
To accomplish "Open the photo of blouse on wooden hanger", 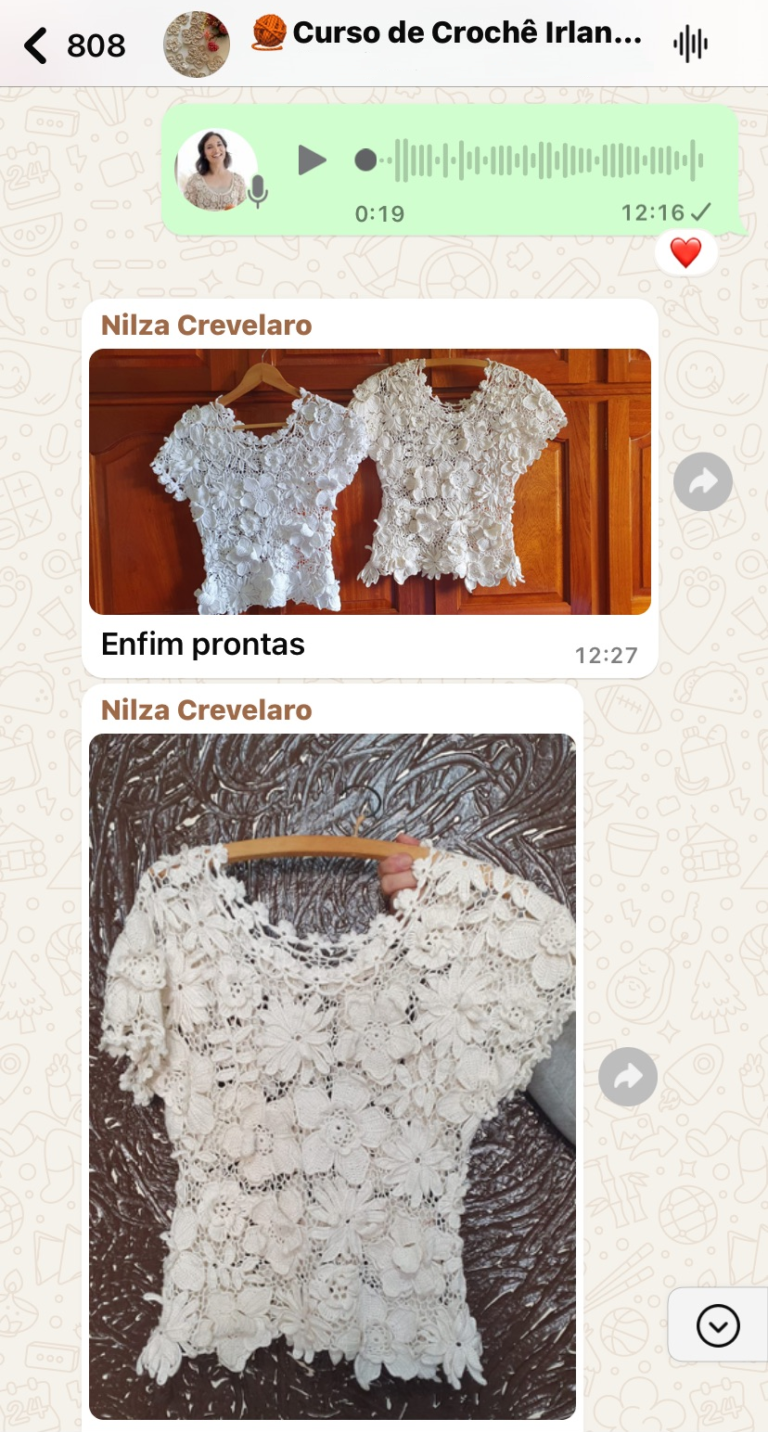I will pyautogui.click(x=332, y=1076).
